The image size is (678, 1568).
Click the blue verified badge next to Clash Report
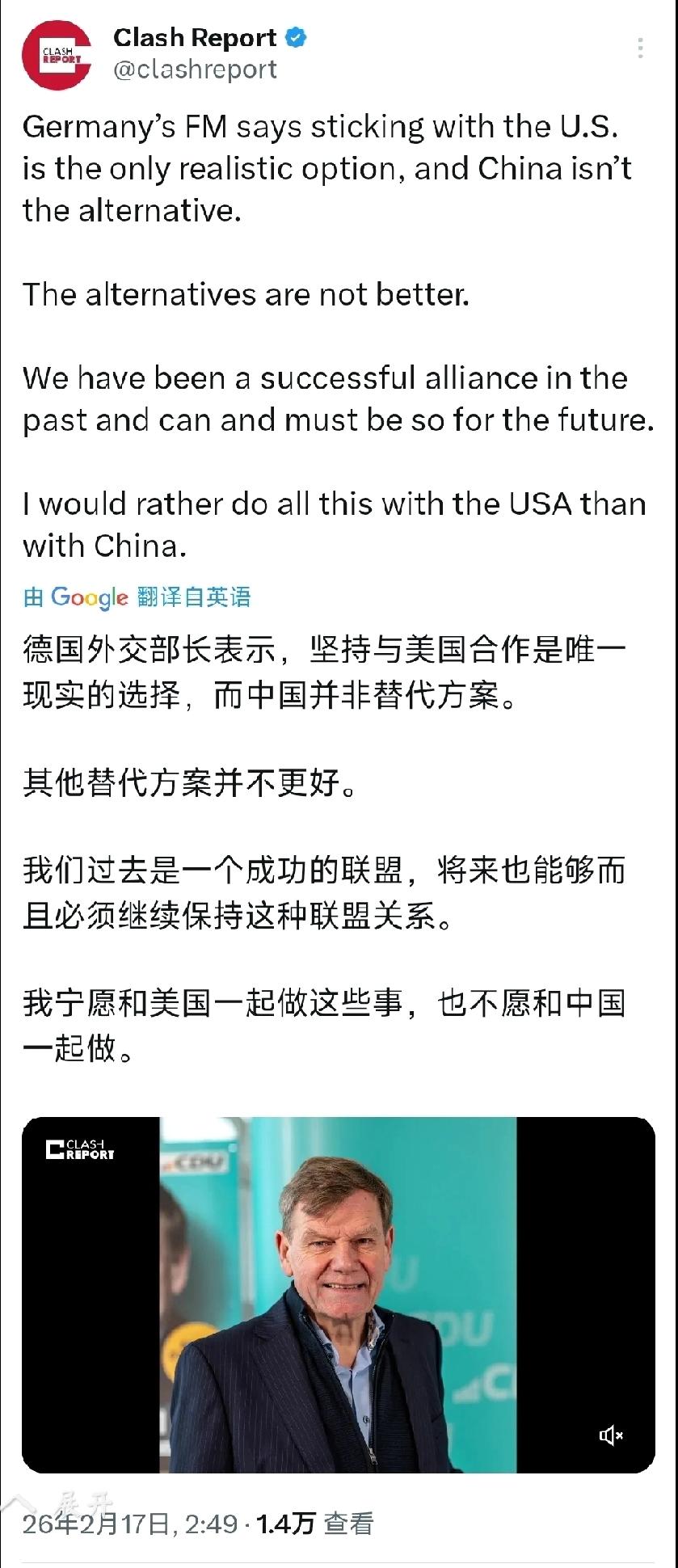pos(297,36)
